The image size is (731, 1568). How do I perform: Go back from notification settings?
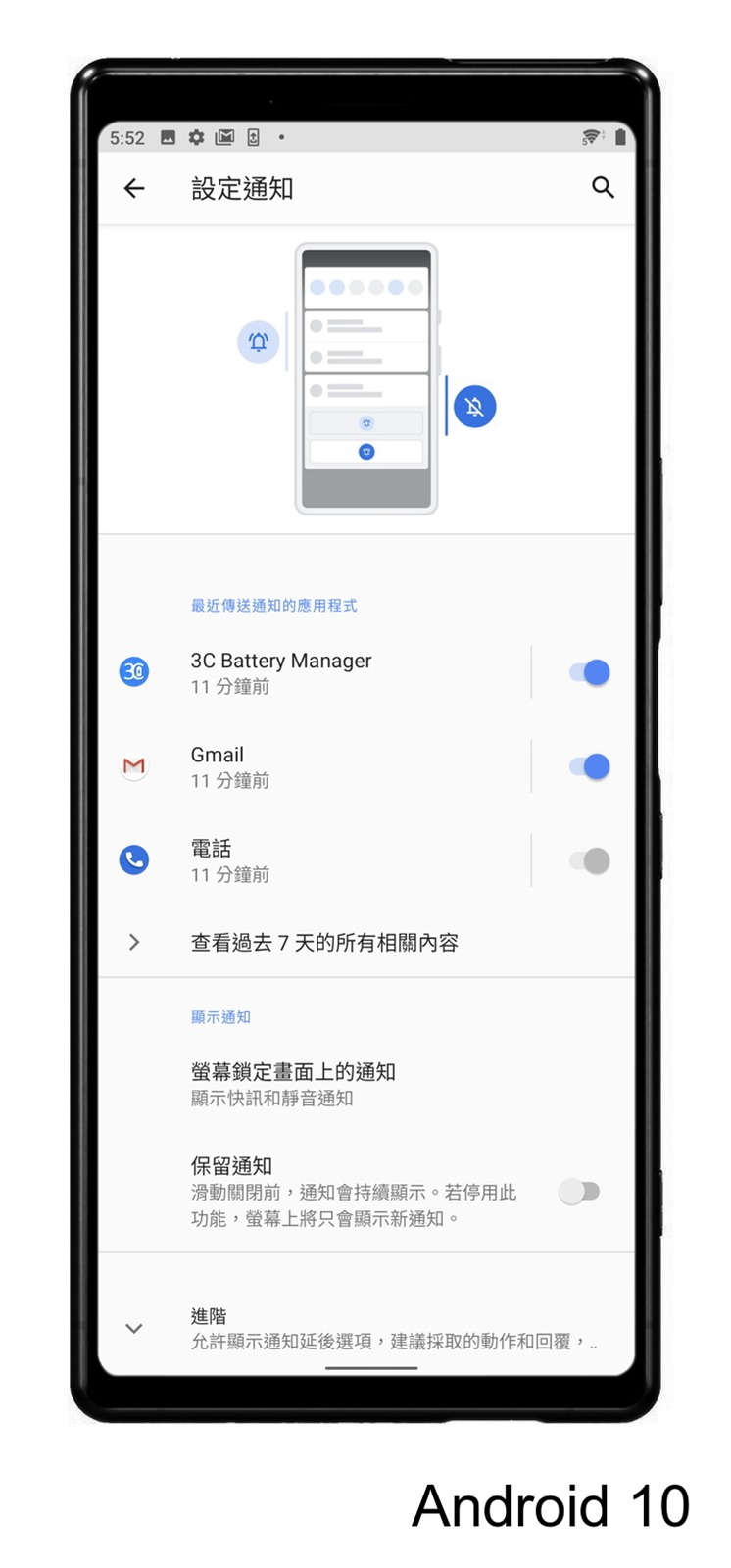[134, 188]
